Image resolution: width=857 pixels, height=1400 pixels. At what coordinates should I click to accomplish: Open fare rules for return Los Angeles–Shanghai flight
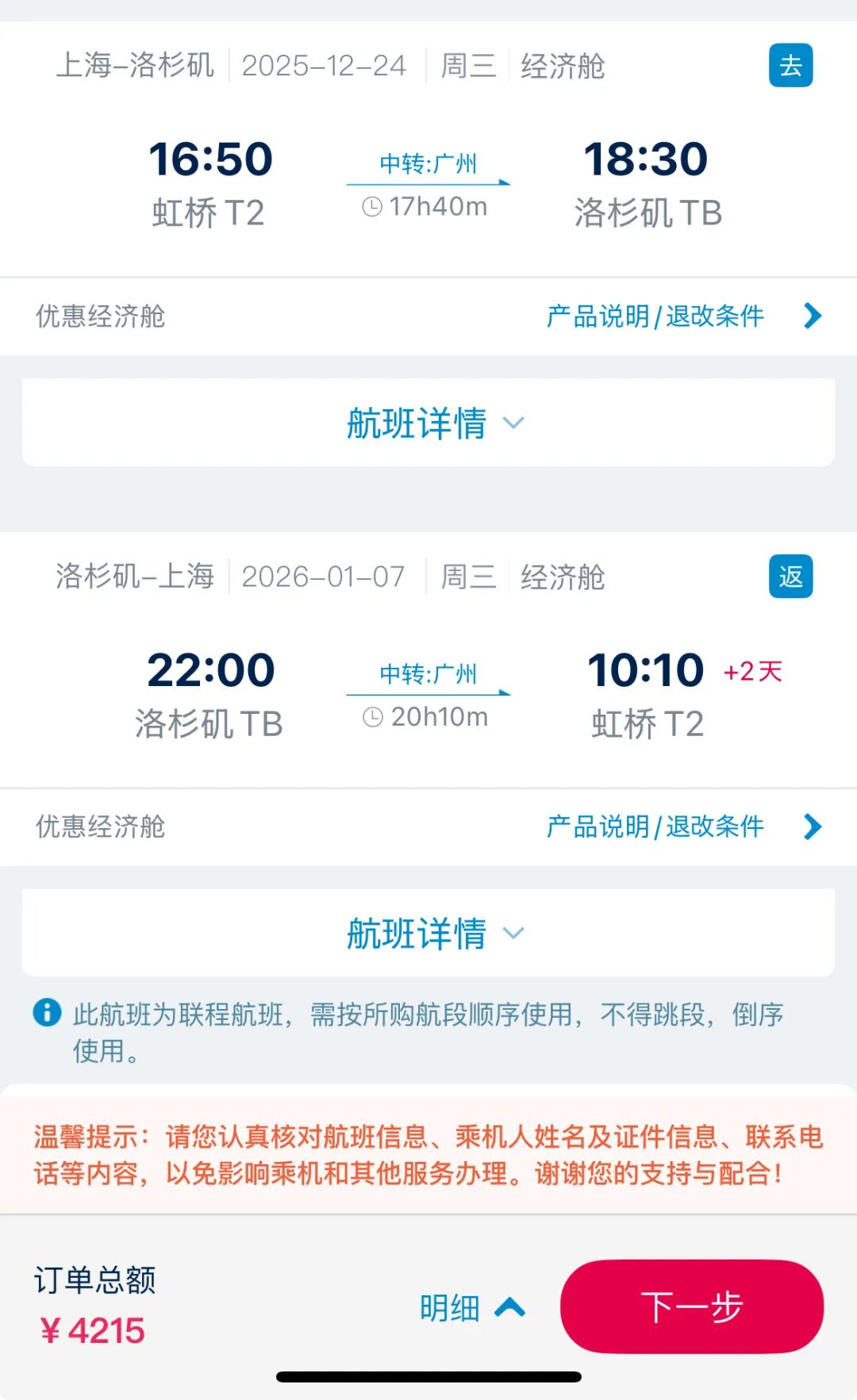click(682, 827)
